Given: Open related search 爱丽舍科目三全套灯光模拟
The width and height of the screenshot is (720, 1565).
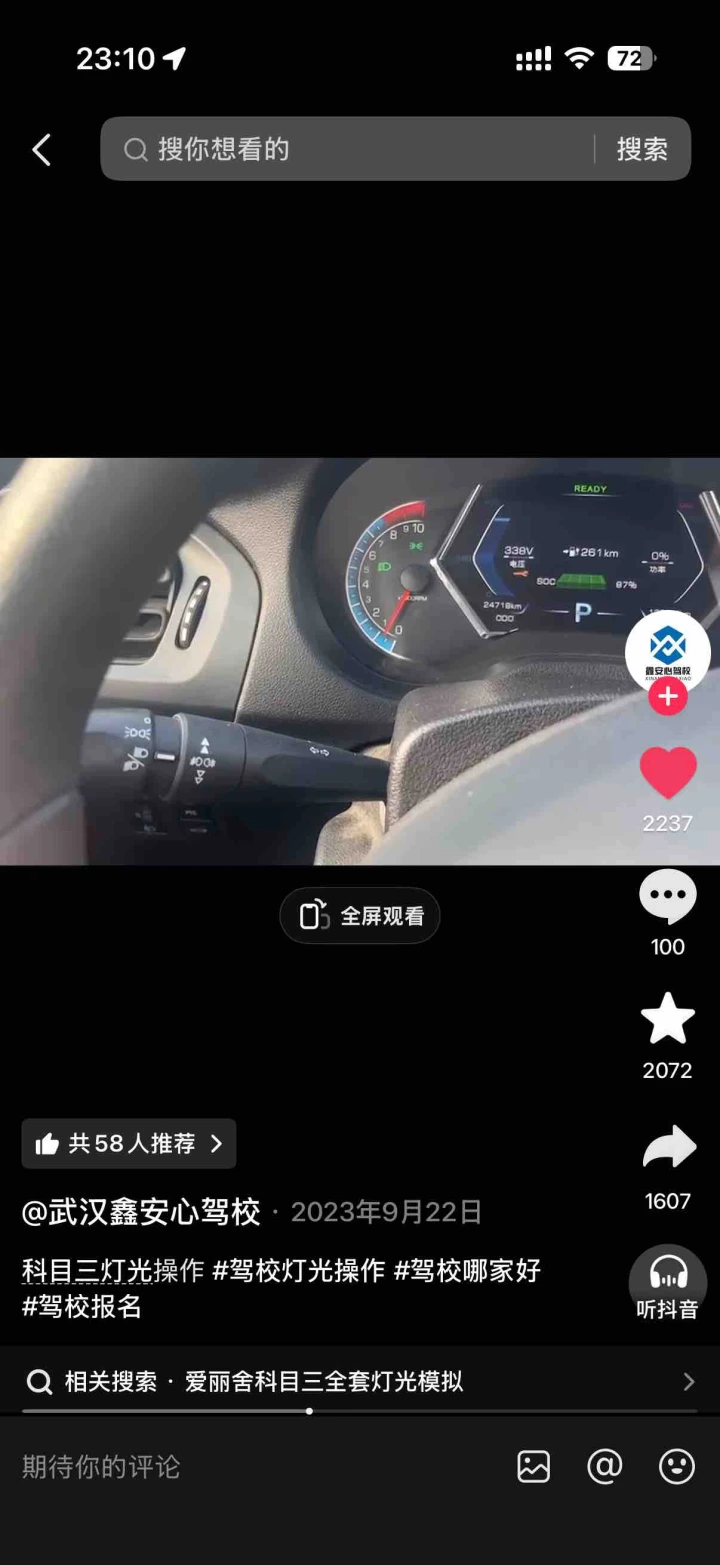Looking at the screenshot, I should coord(360,1382).
